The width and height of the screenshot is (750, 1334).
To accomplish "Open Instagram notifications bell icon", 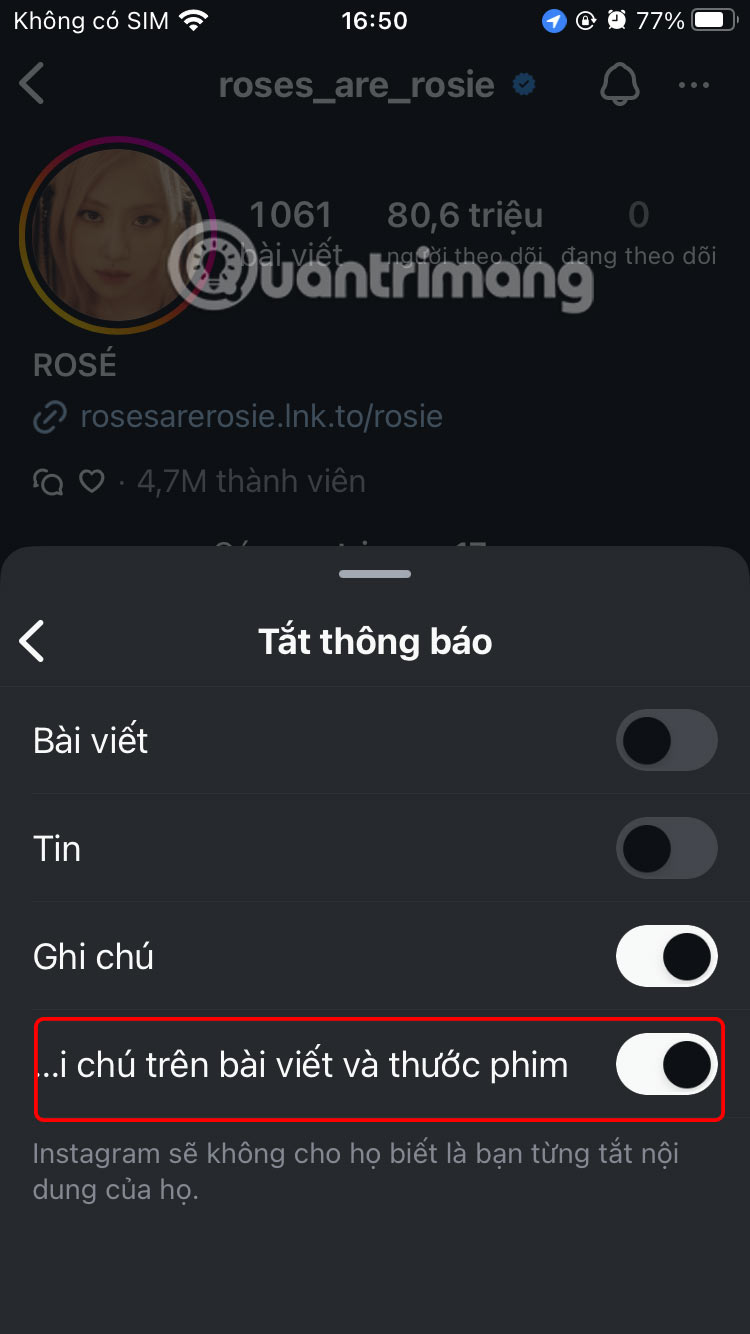I will 619,84.
